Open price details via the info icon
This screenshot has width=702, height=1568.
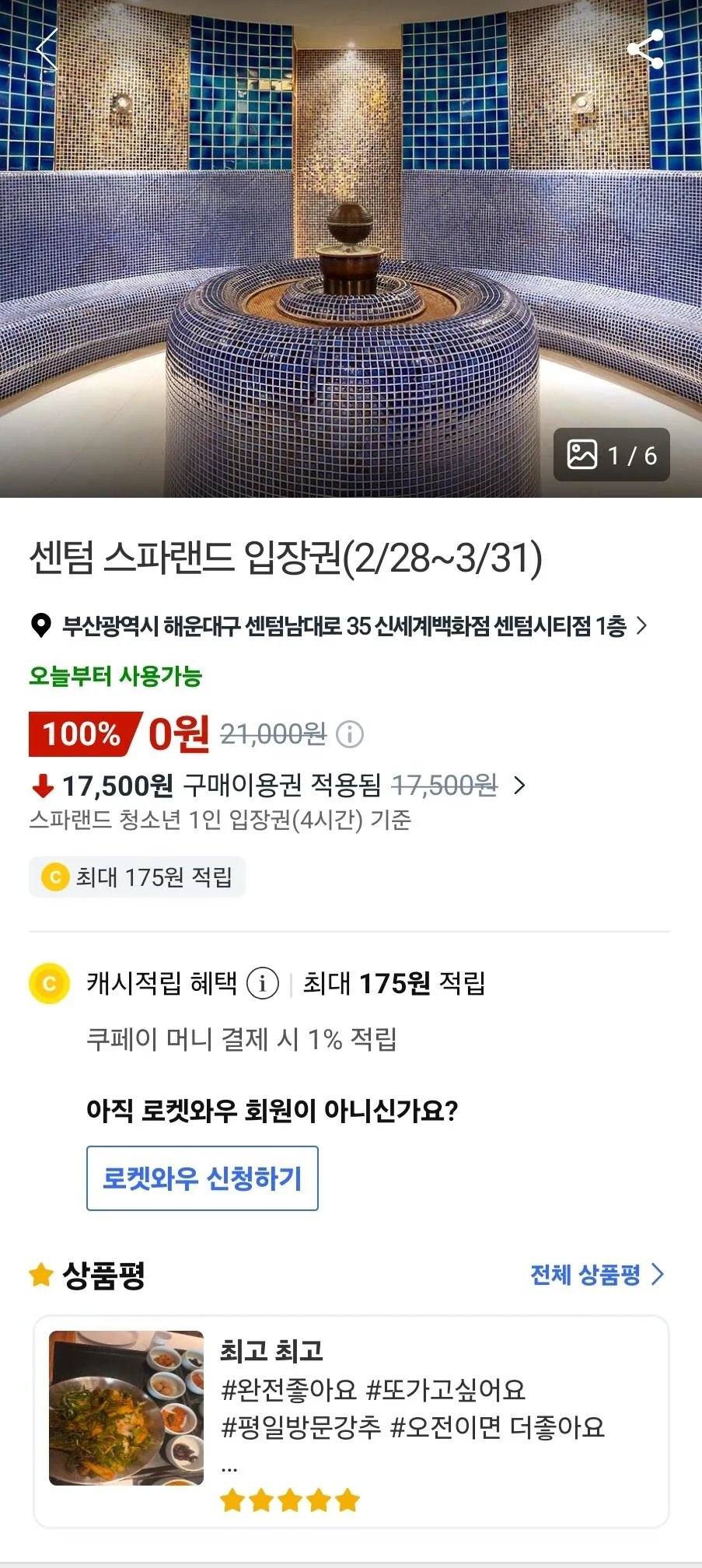351,733
